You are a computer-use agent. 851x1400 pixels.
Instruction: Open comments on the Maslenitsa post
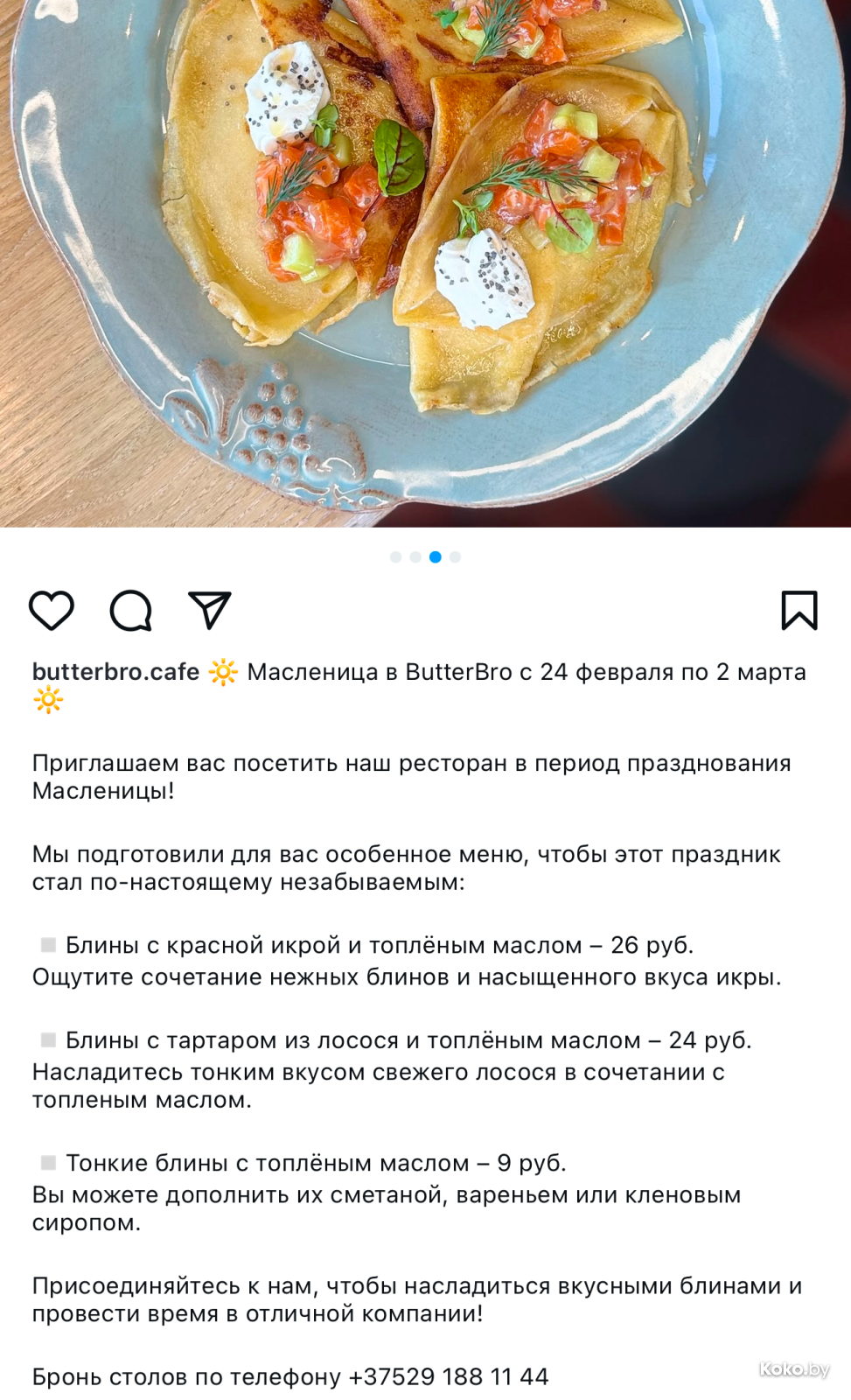[x=130, y=610]
